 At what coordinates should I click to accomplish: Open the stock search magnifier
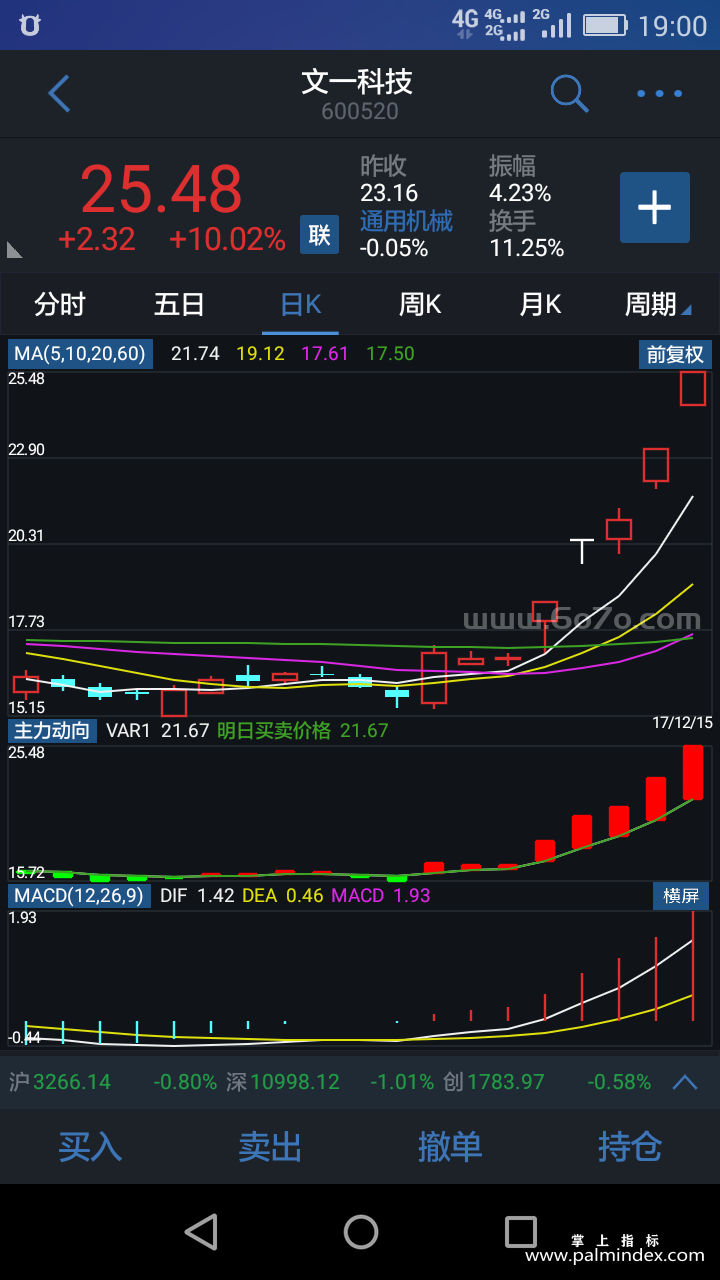click(569, 94)
